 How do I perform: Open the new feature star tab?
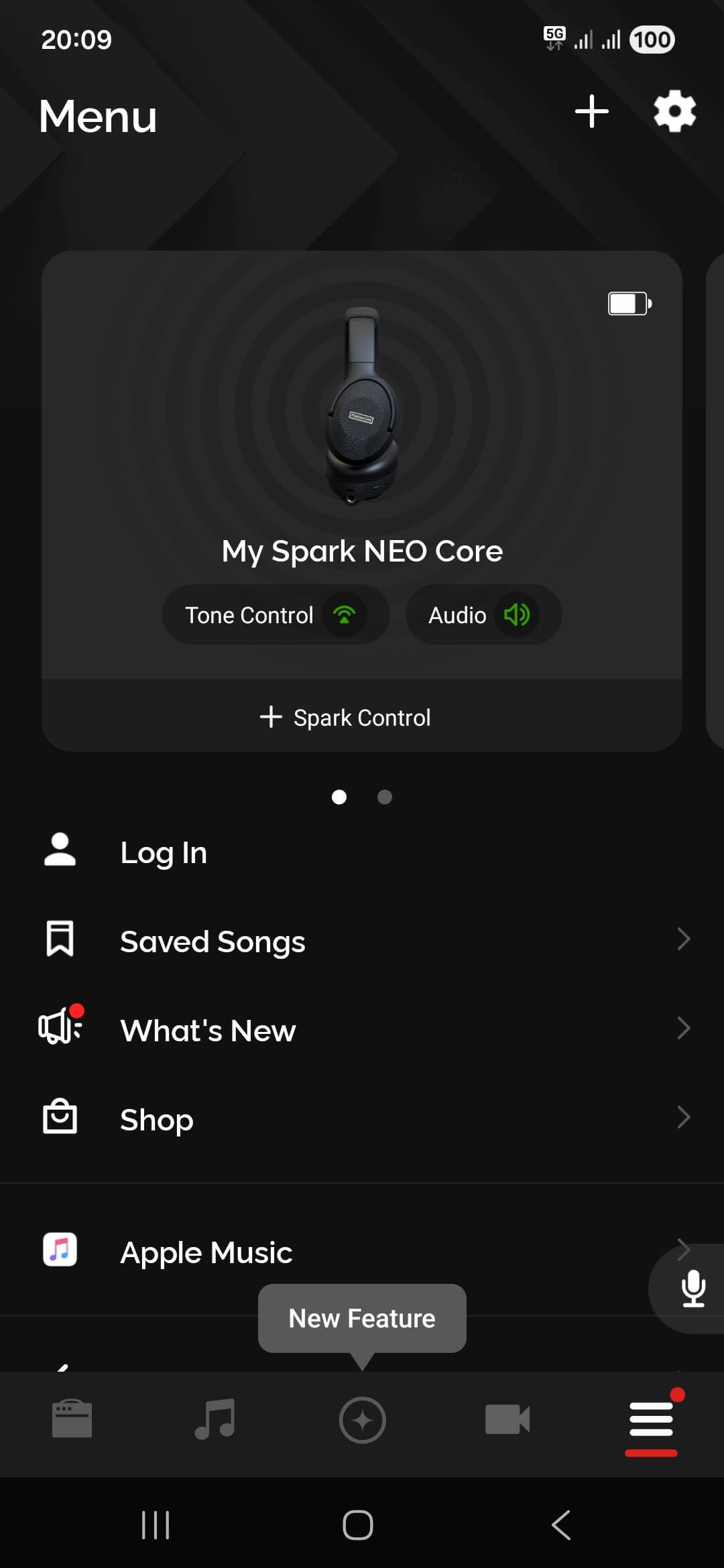tap(362, 1419)
